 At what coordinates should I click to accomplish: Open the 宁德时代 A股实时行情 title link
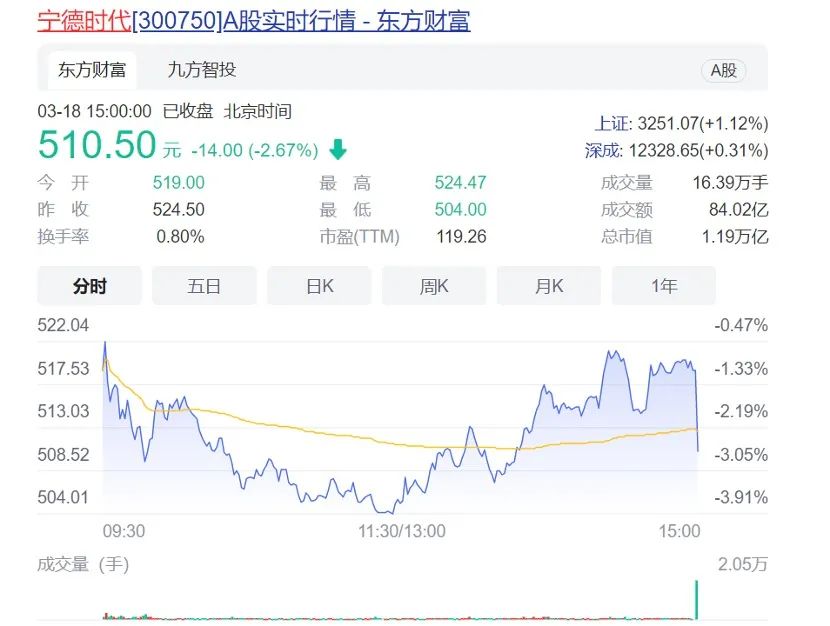point(254,21)
